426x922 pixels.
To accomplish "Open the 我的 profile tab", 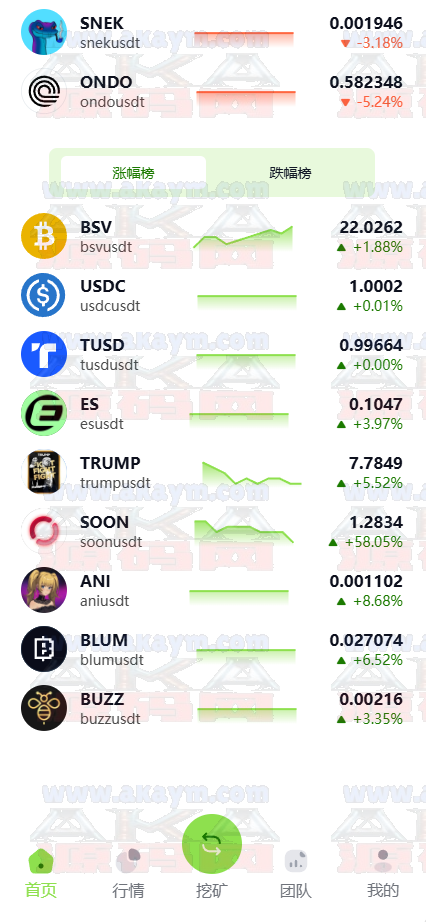I will (x=382, y=874).
